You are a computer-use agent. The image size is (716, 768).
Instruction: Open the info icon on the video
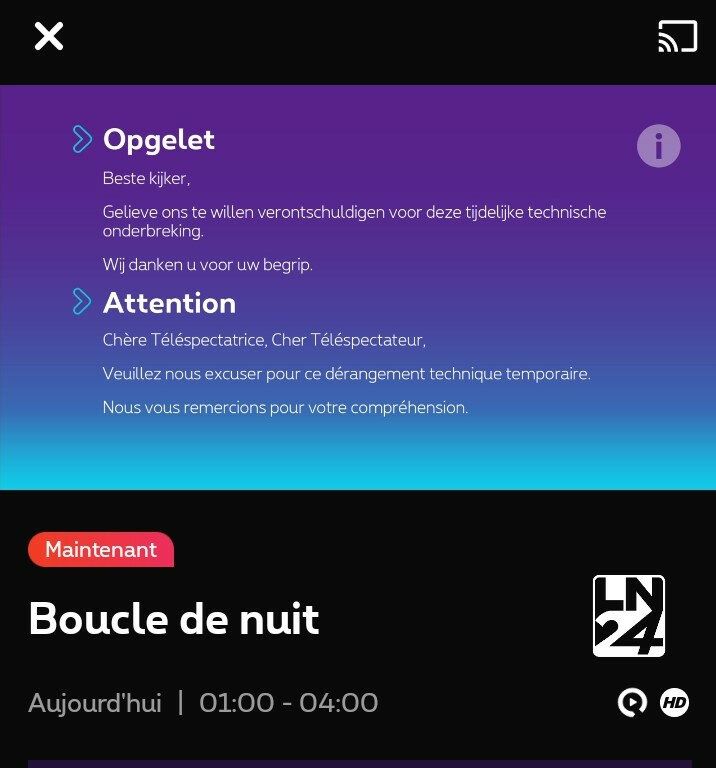pyautogui.click(x=658, y=146)
